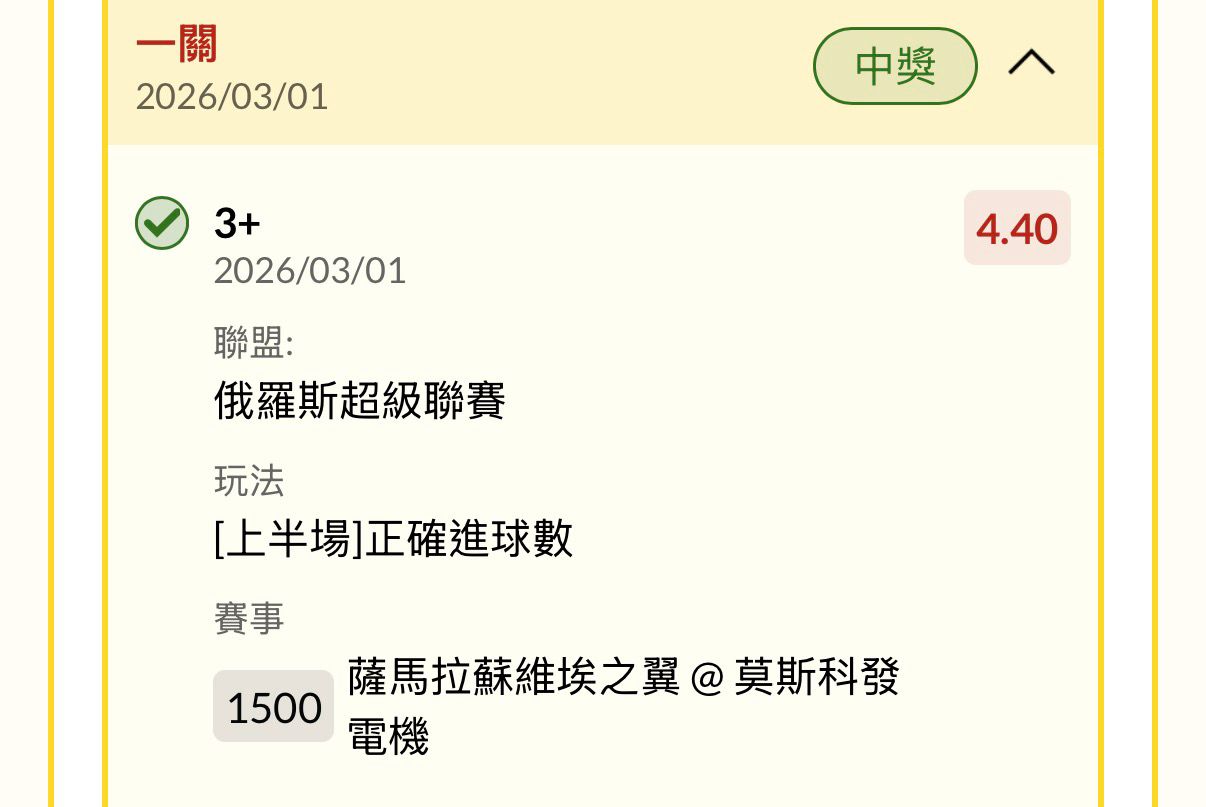This screenshot has height=807, width=1206.
Task: Collapse the 一關 bet details chevron
Action: (1031, 64)
